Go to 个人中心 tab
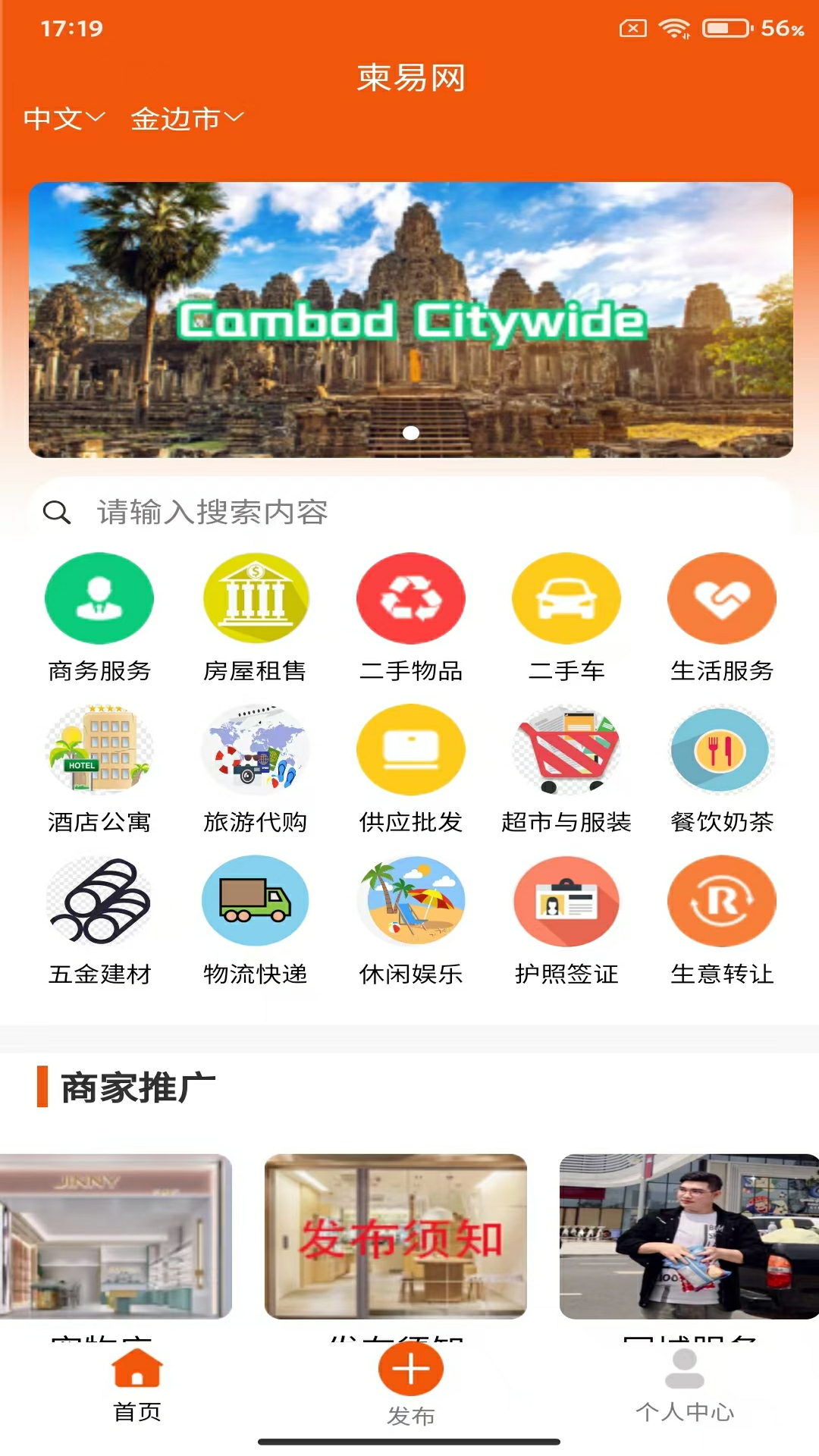 coord(684,1385)
